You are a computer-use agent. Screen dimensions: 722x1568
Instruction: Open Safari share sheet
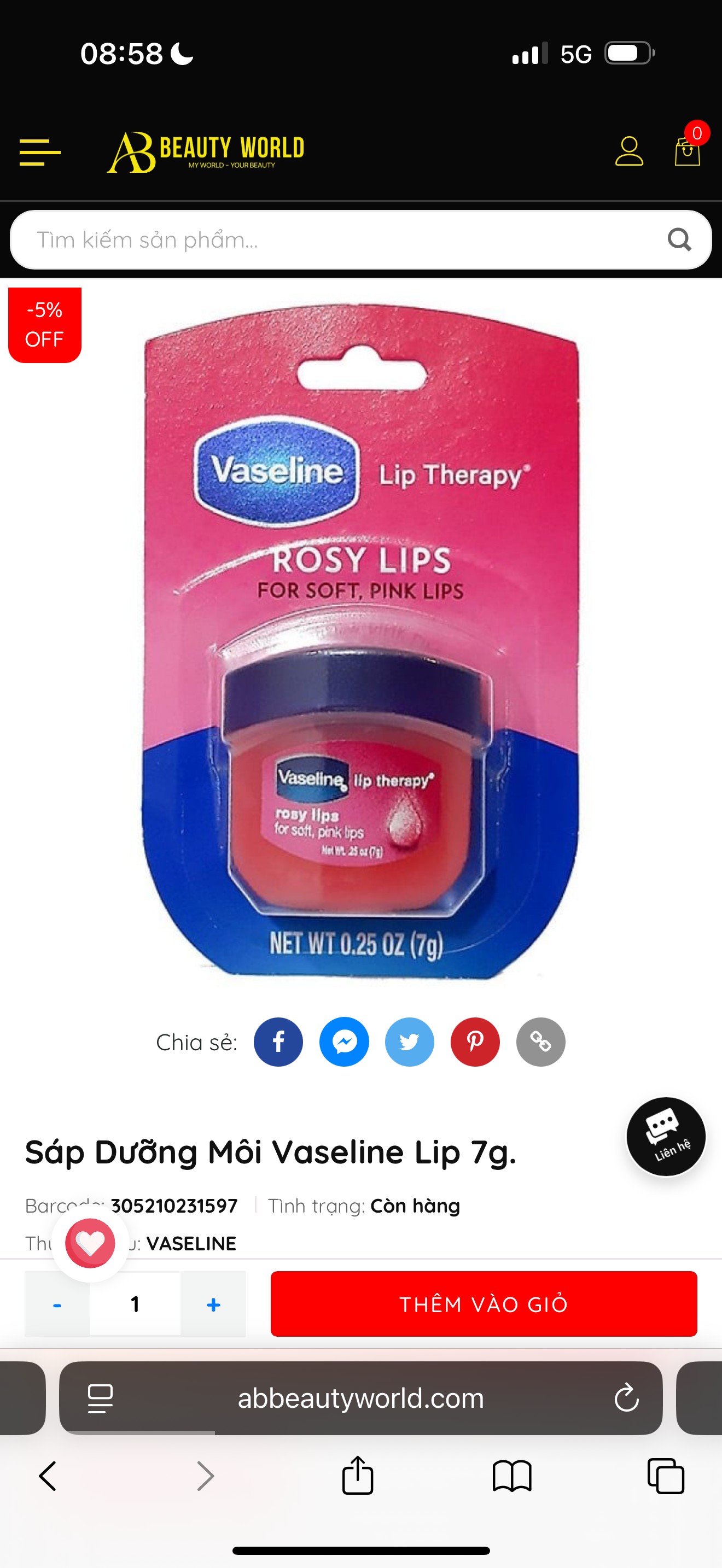tap(357, 1475)
